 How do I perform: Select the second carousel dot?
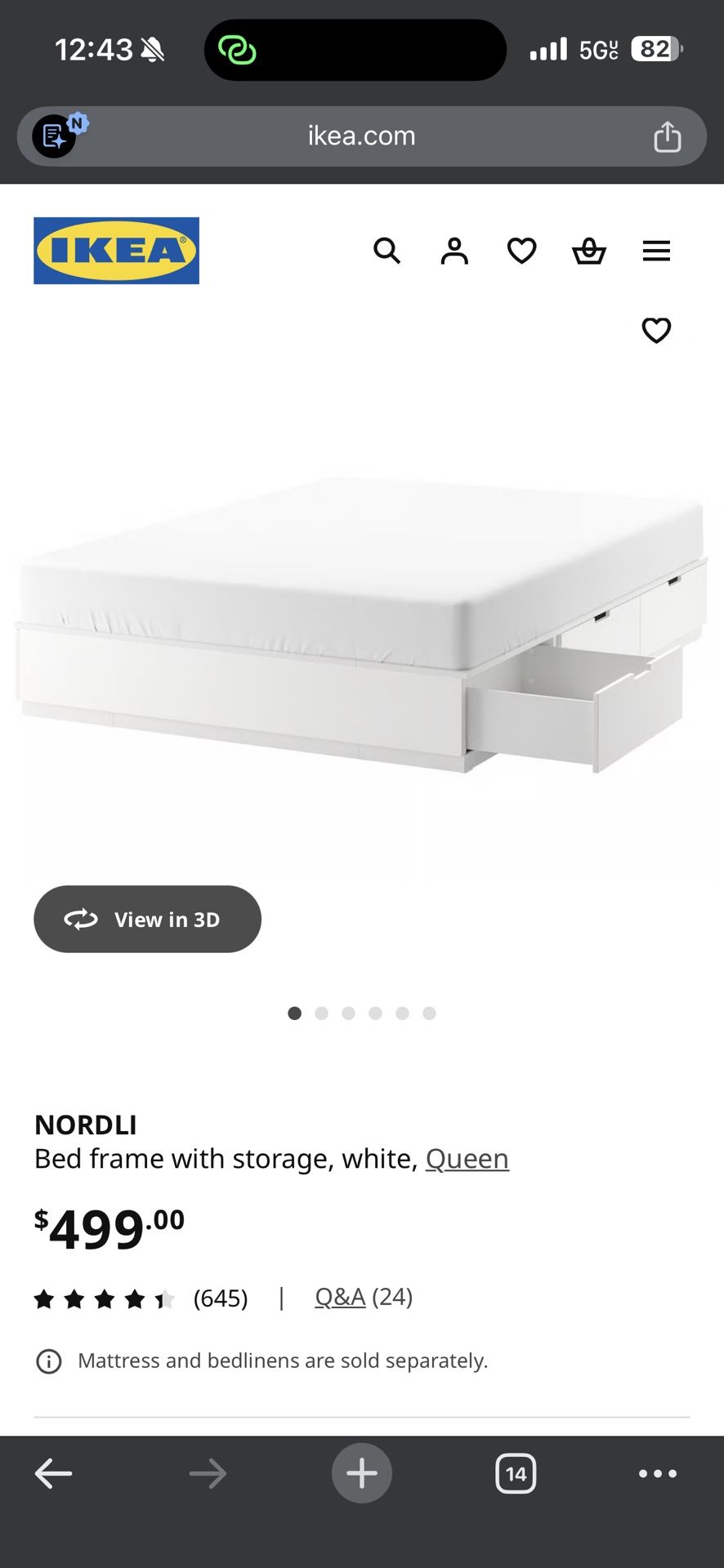(x=322, y=1013)
